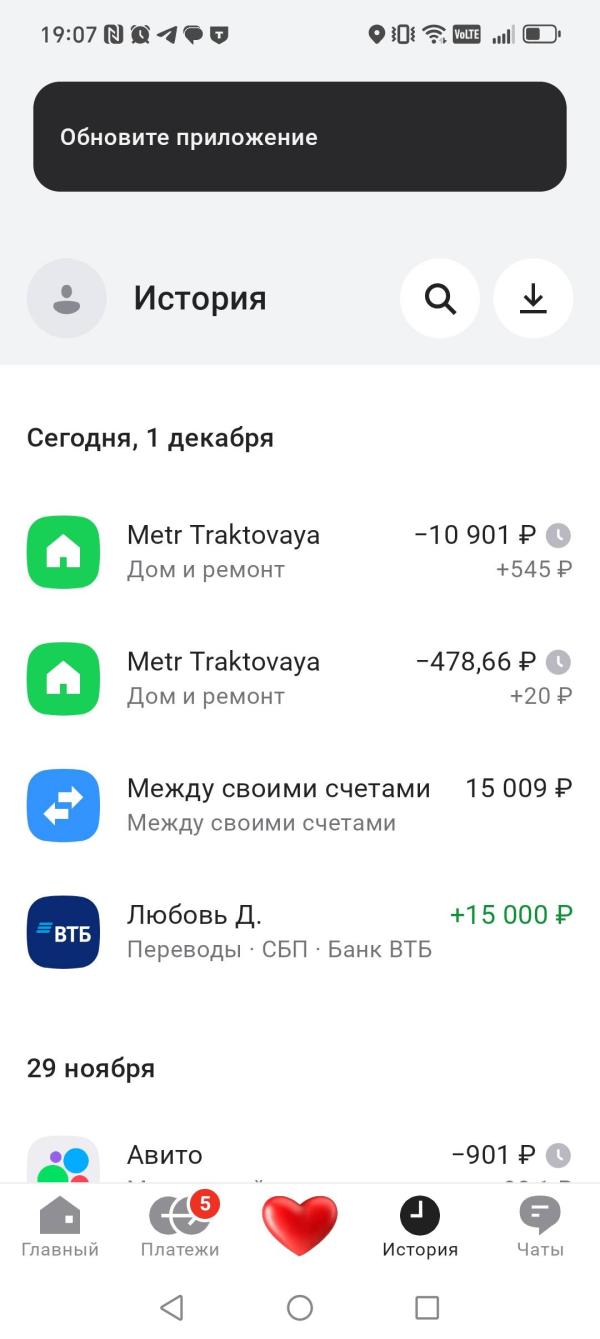Download the history statement
The image size is (600, 1339).
(533, 298)
